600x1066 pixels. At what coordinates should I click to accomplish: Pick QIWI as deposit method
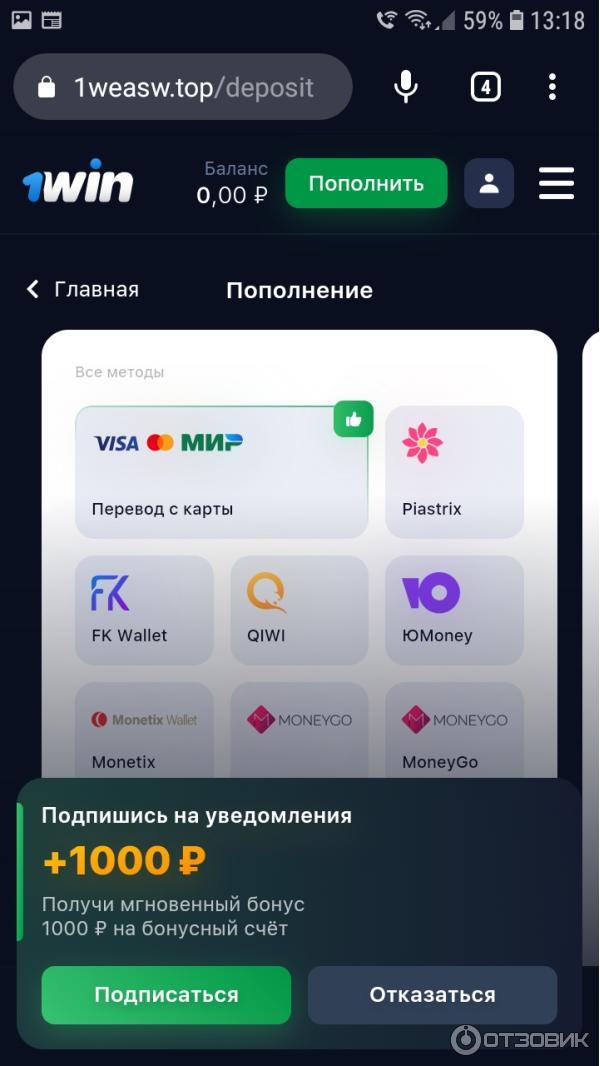tap(299, 610)
